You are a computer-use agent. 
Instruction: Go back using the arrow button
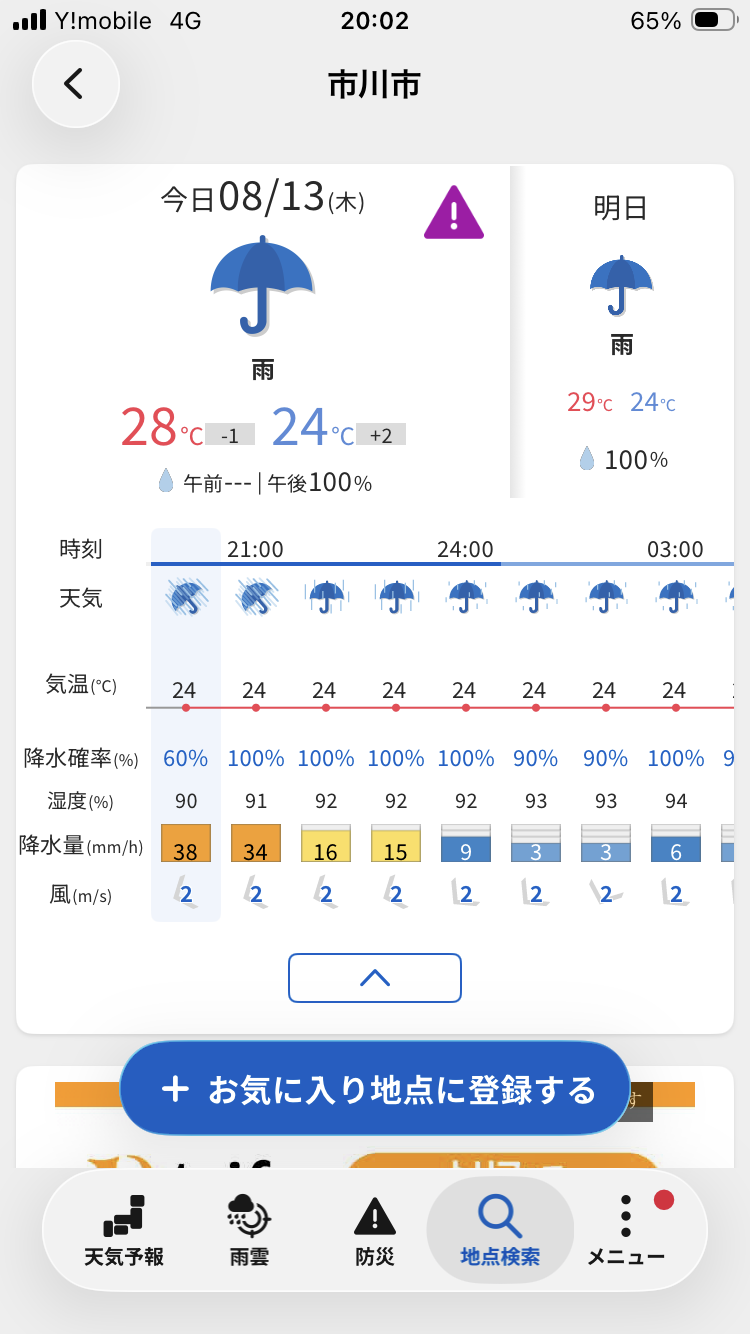(76, 84)
